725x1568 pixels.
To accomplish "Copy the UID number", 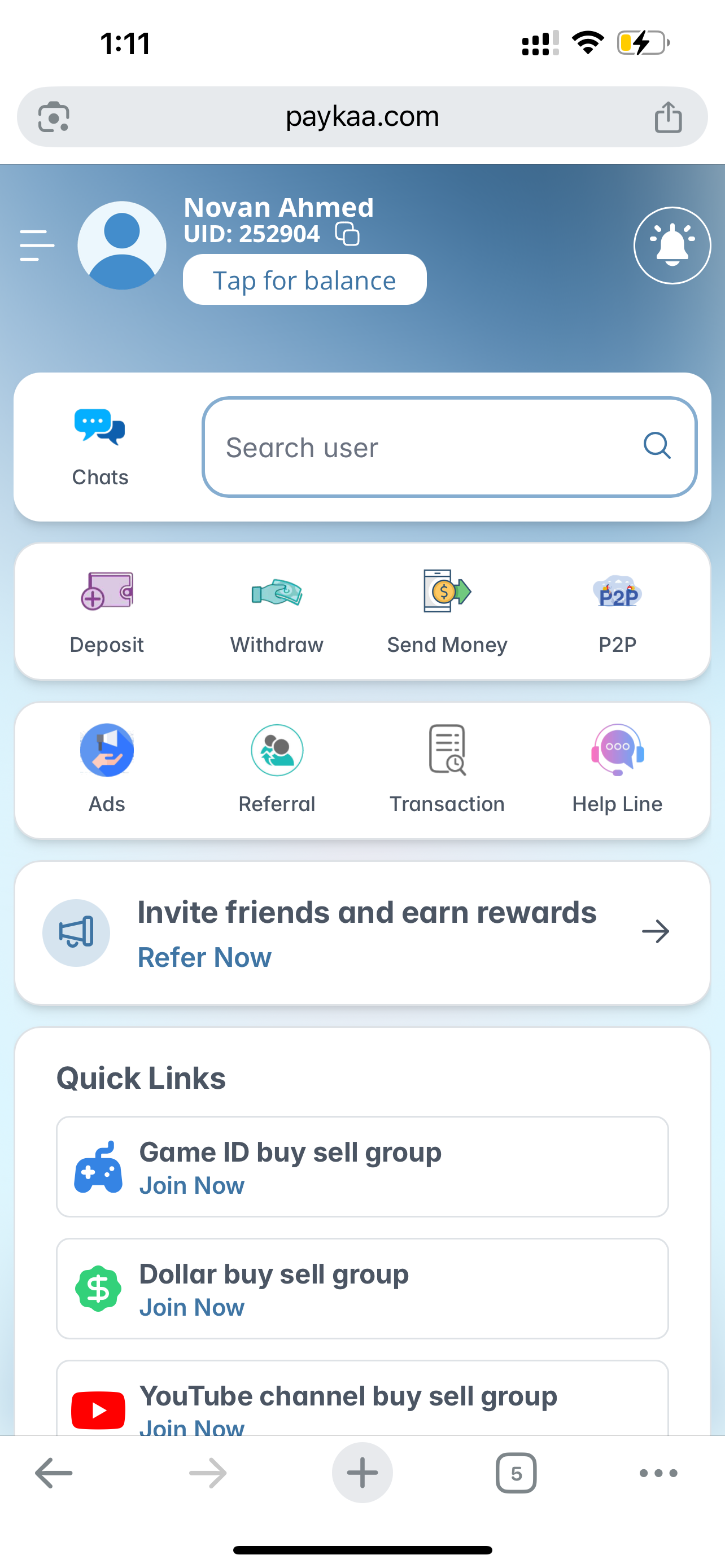I will (348, 234).
